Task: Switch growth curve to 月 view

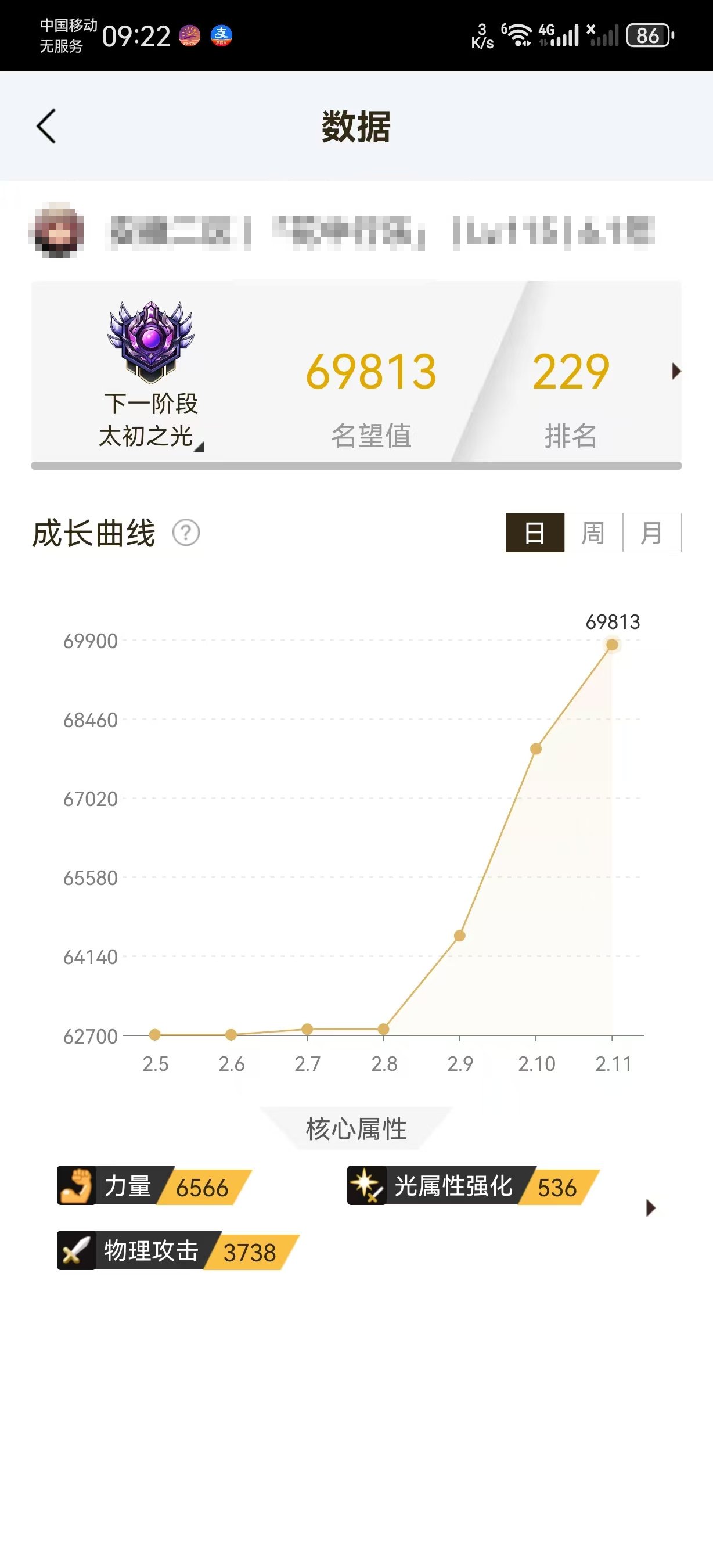Action: tap(651, 533)
